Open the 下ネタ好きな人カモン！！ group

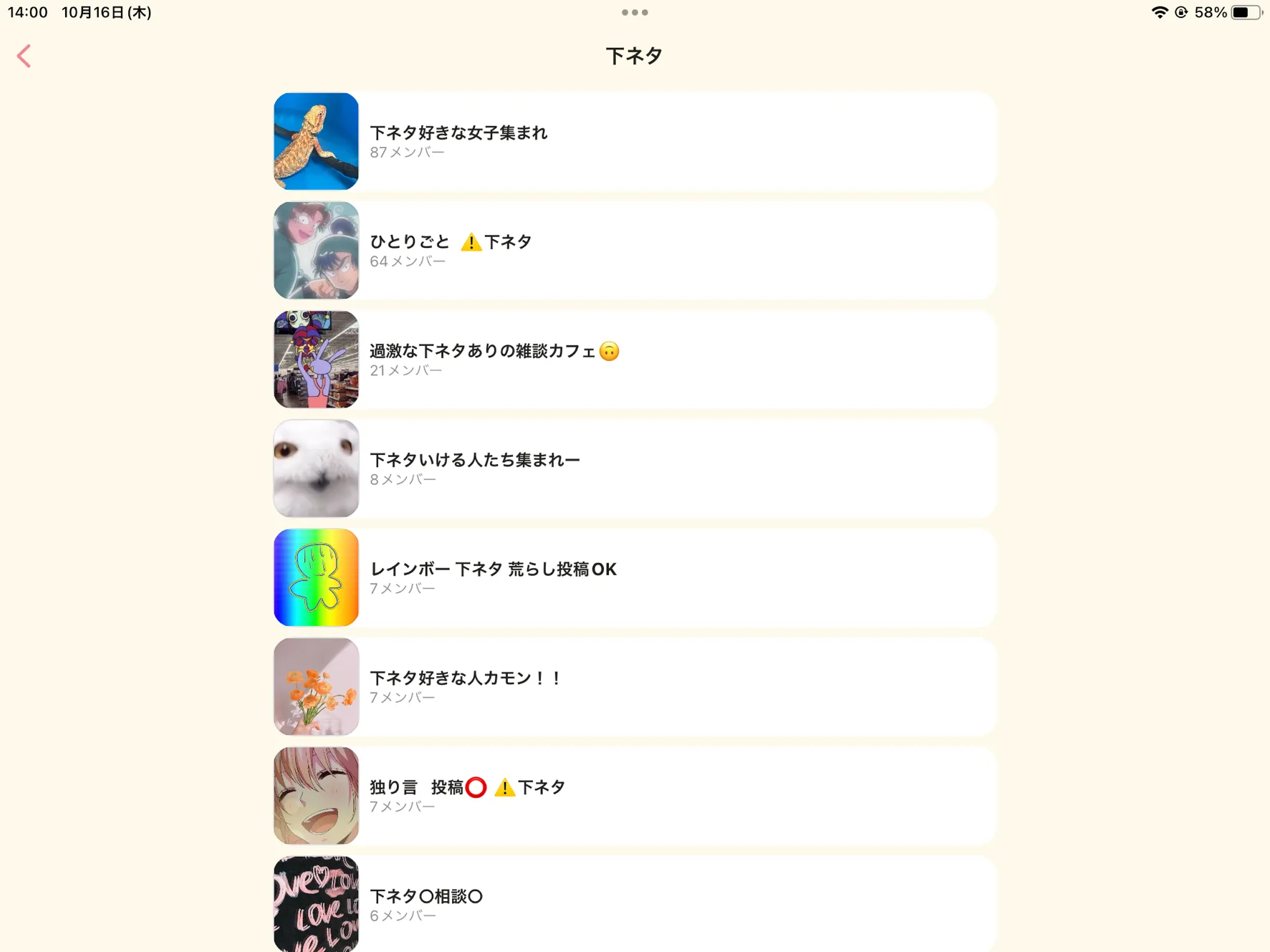[x=634, y=686]
